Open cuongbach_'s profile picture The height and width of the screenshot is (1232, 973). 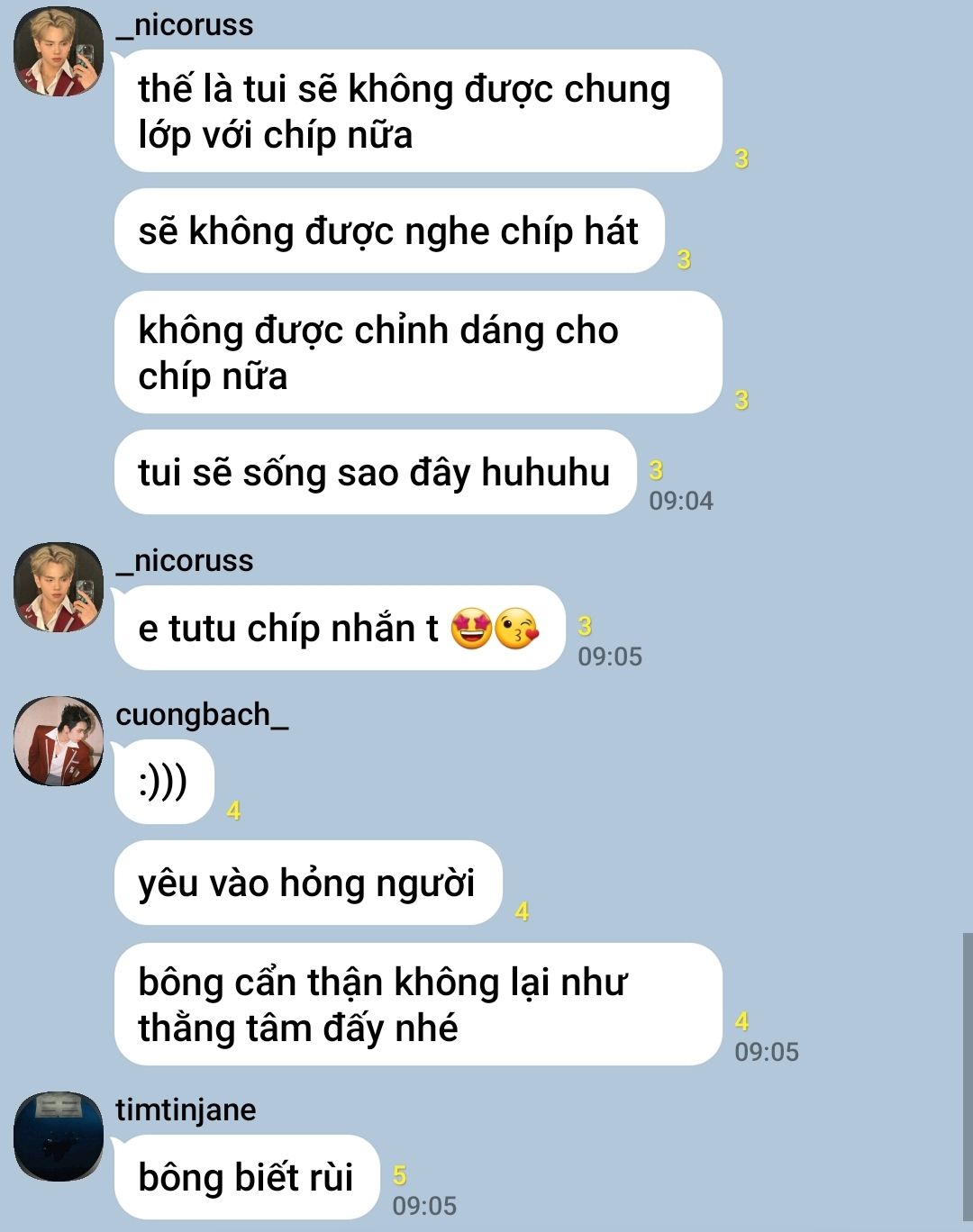59,741
